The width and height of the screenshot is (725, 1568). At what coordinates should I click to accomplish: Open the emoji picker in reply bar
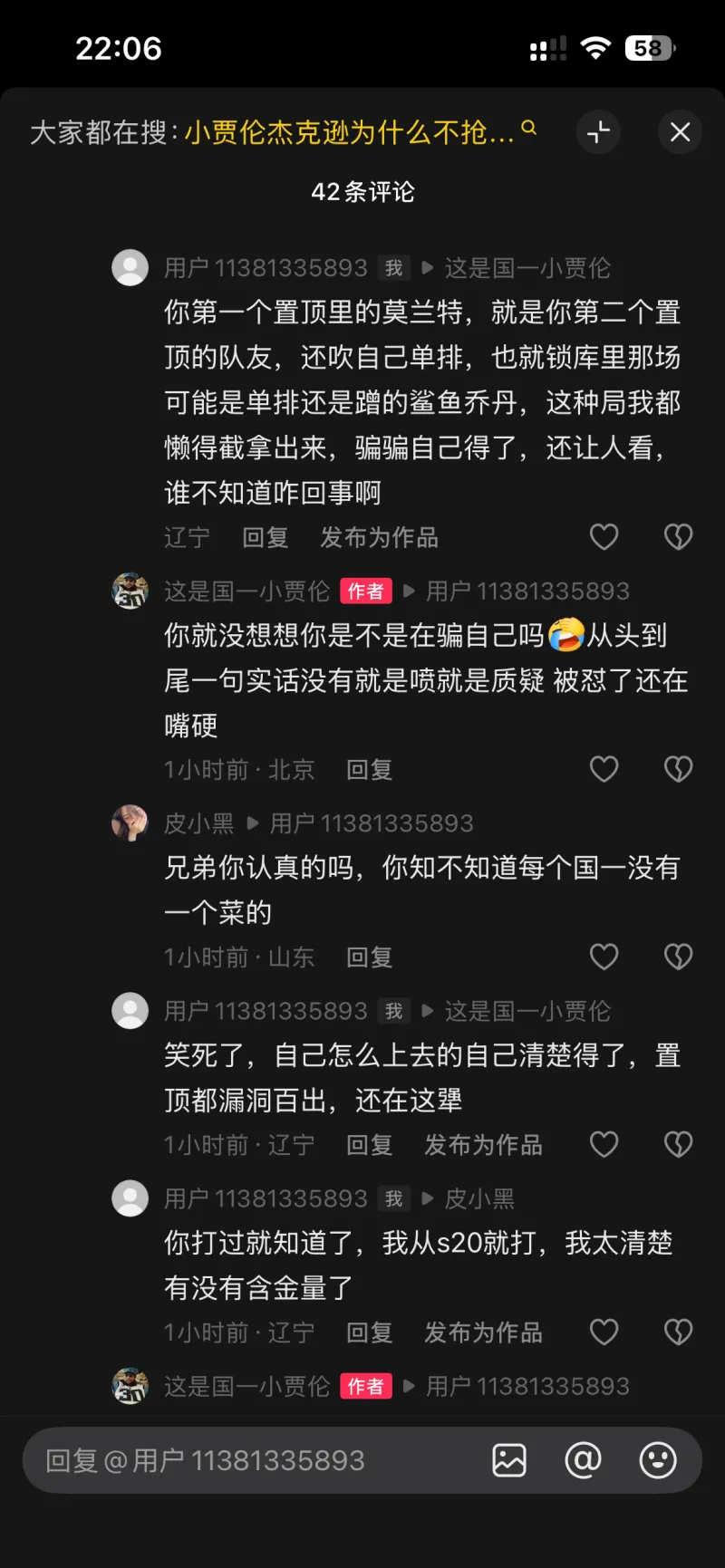pos(658,1460)
